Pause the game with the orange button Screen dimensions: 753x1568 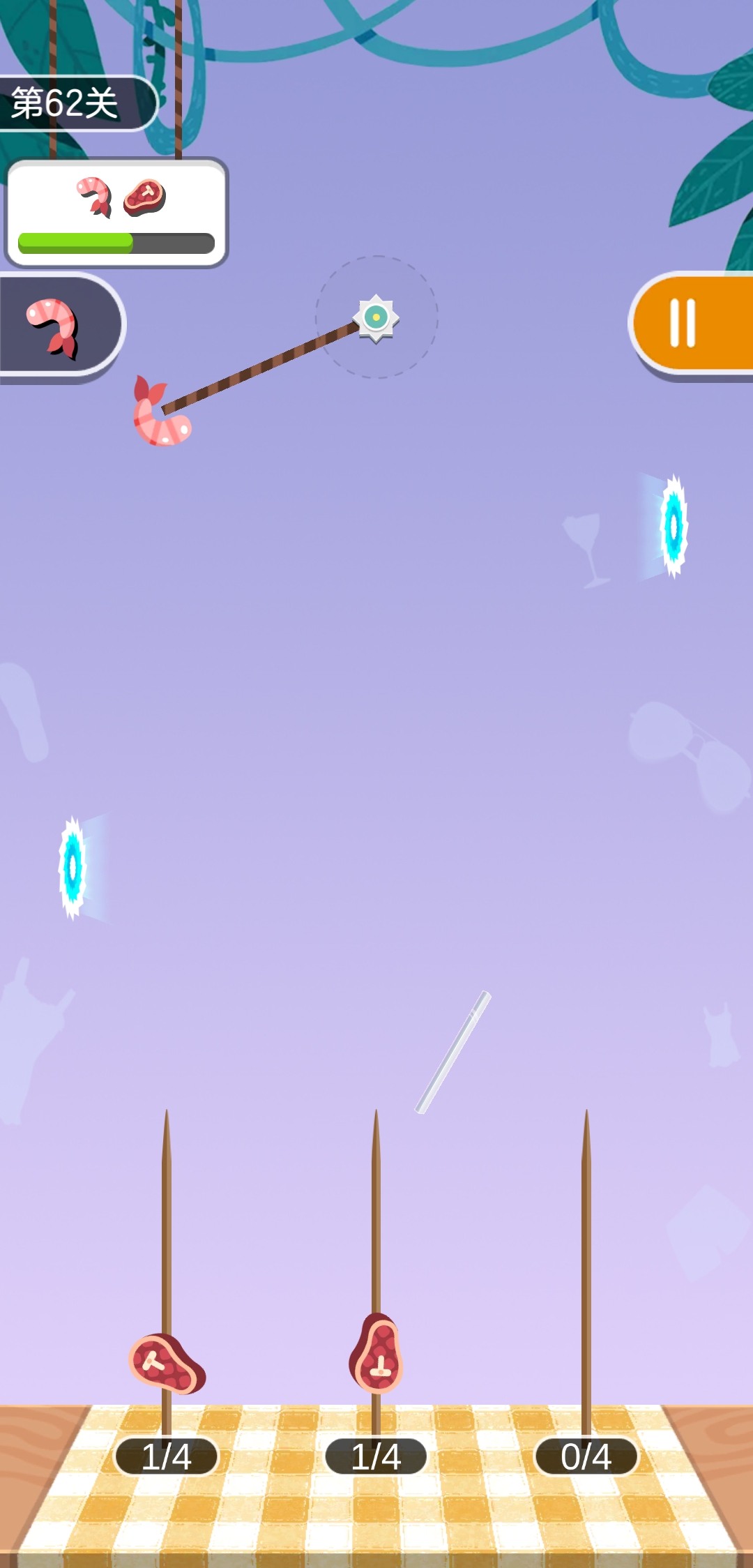687,324
